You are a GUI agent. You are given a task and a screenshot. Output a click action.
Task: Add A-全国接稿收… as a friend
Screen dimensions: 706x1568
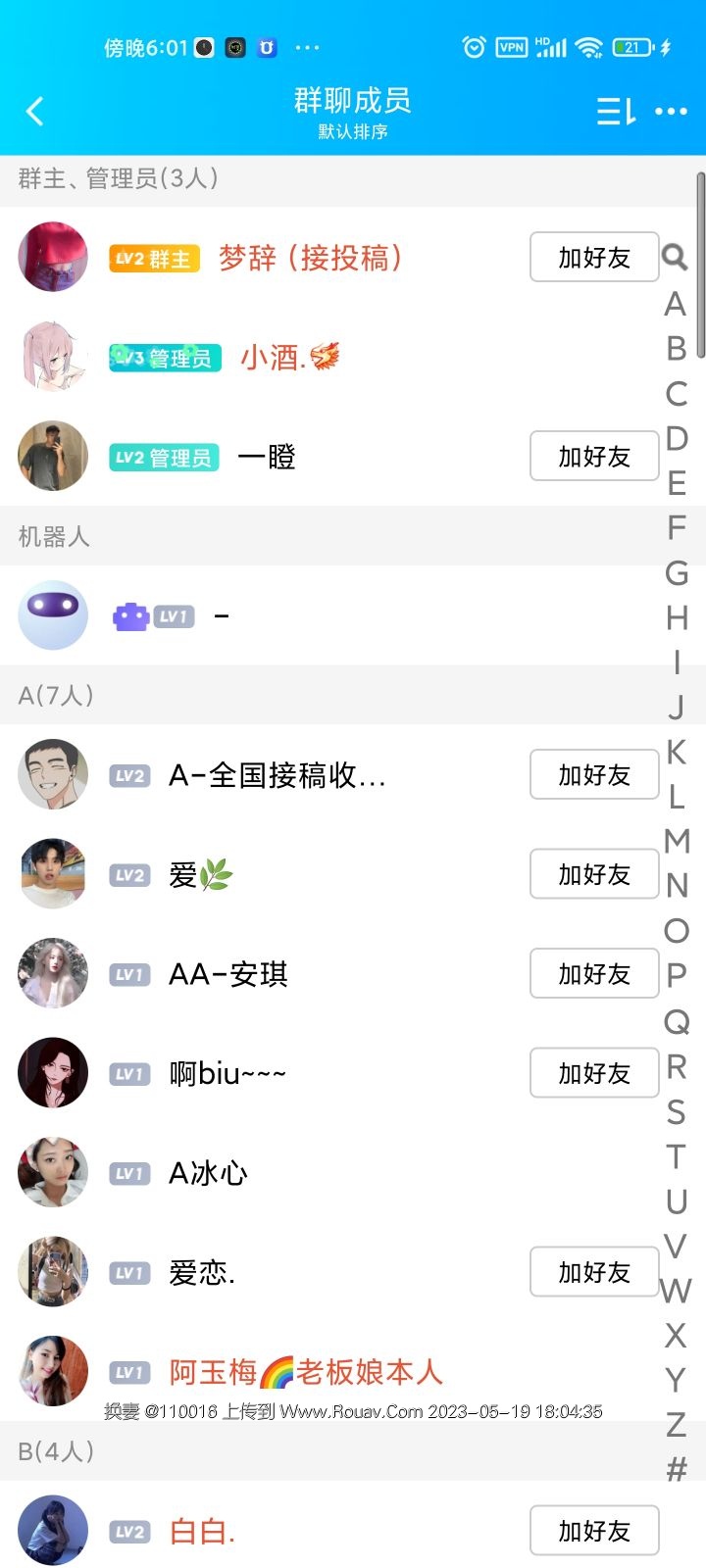point(593,775)
